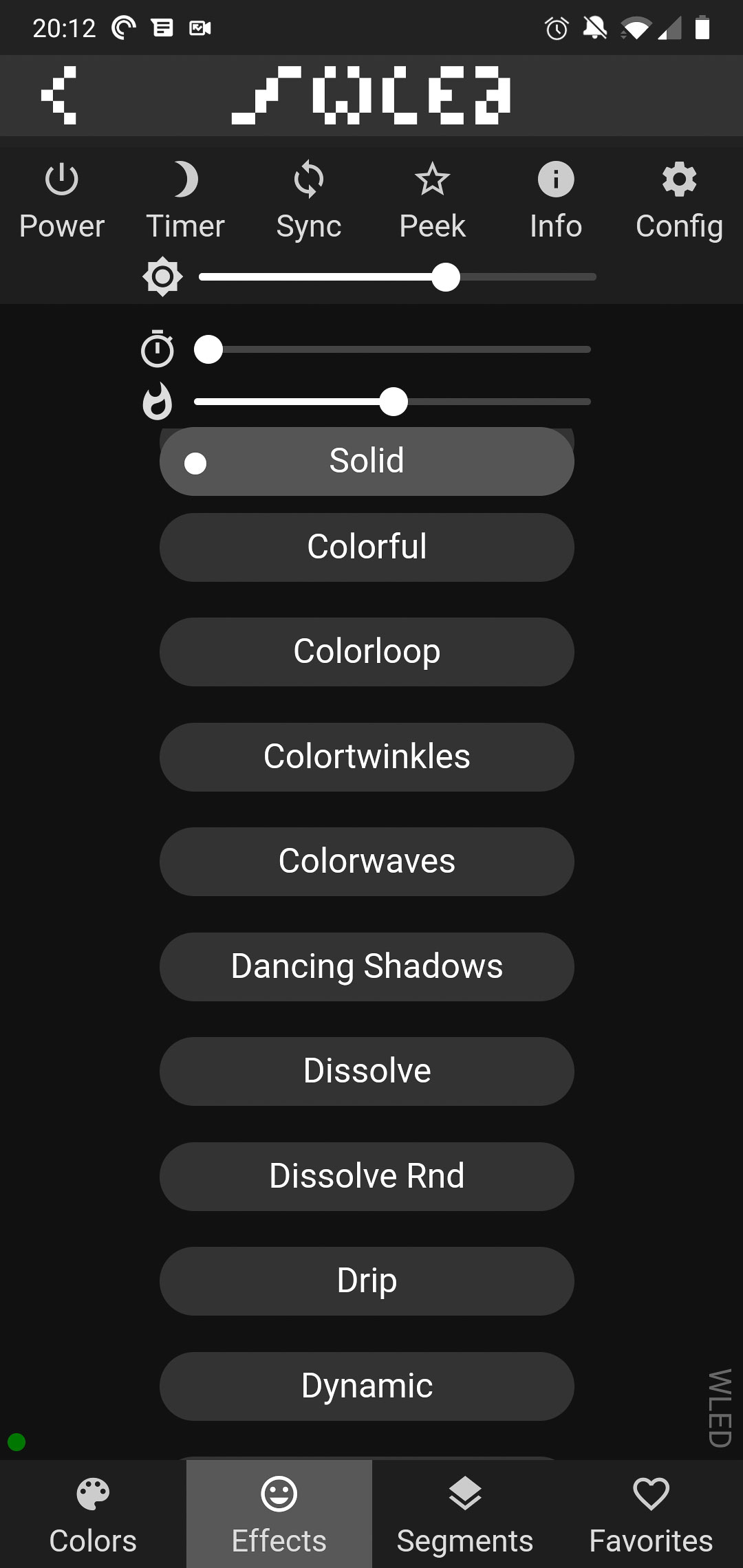The width and height of the screenshot is (743, 1568).
Task: Select the Dancing Shadows effect
Action: click(367, 967)
